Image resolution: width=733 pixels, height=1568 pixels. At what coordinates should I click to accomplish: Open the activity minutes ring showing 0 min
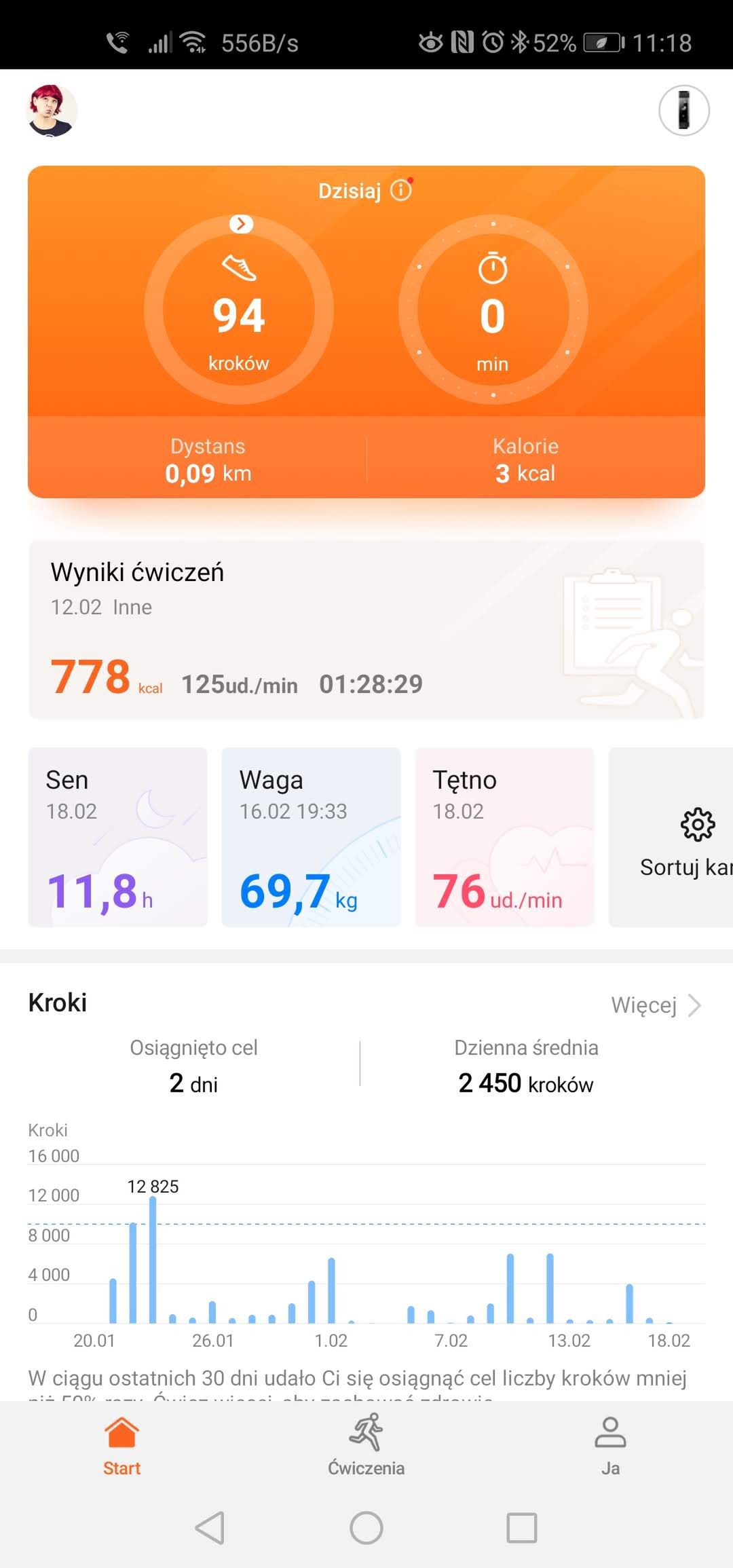coord(493,310)
